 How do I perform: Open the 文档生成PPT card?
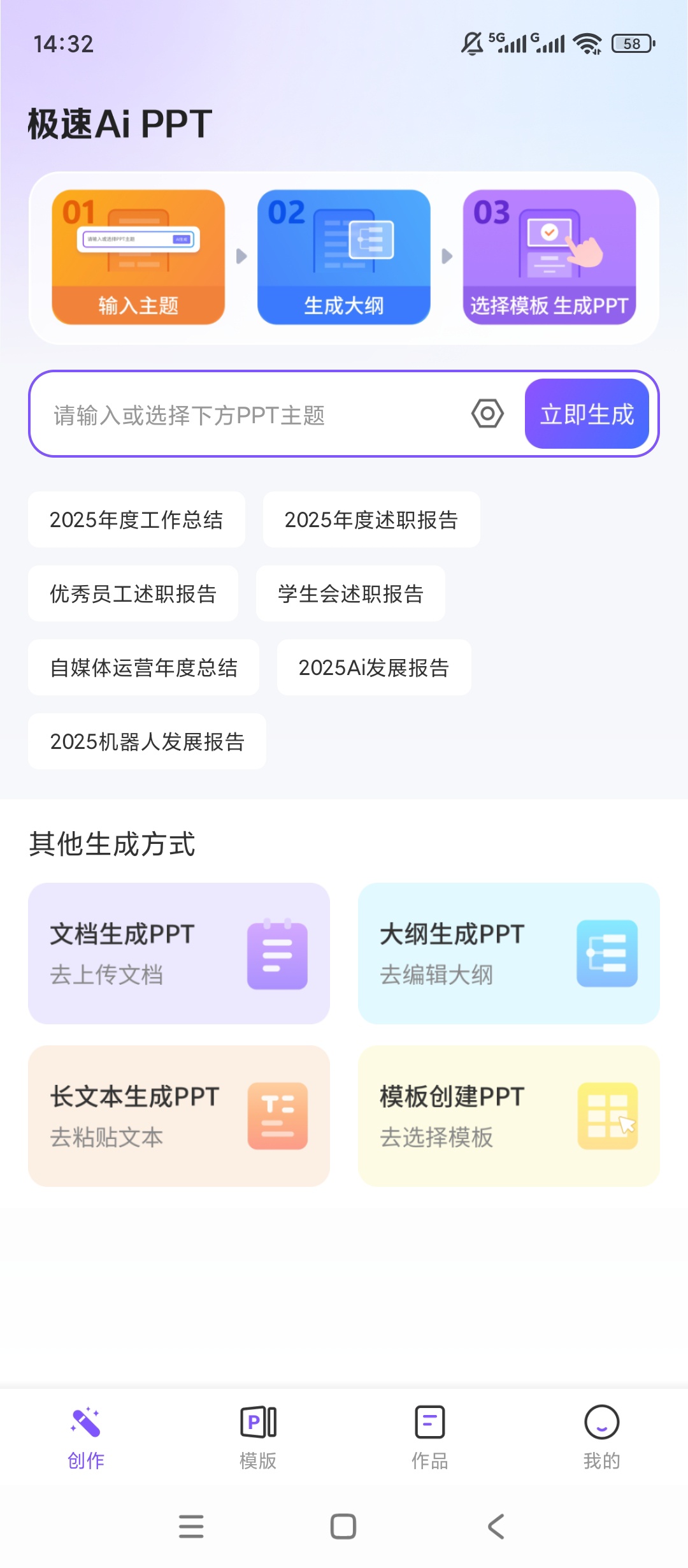tap(179, 954)
